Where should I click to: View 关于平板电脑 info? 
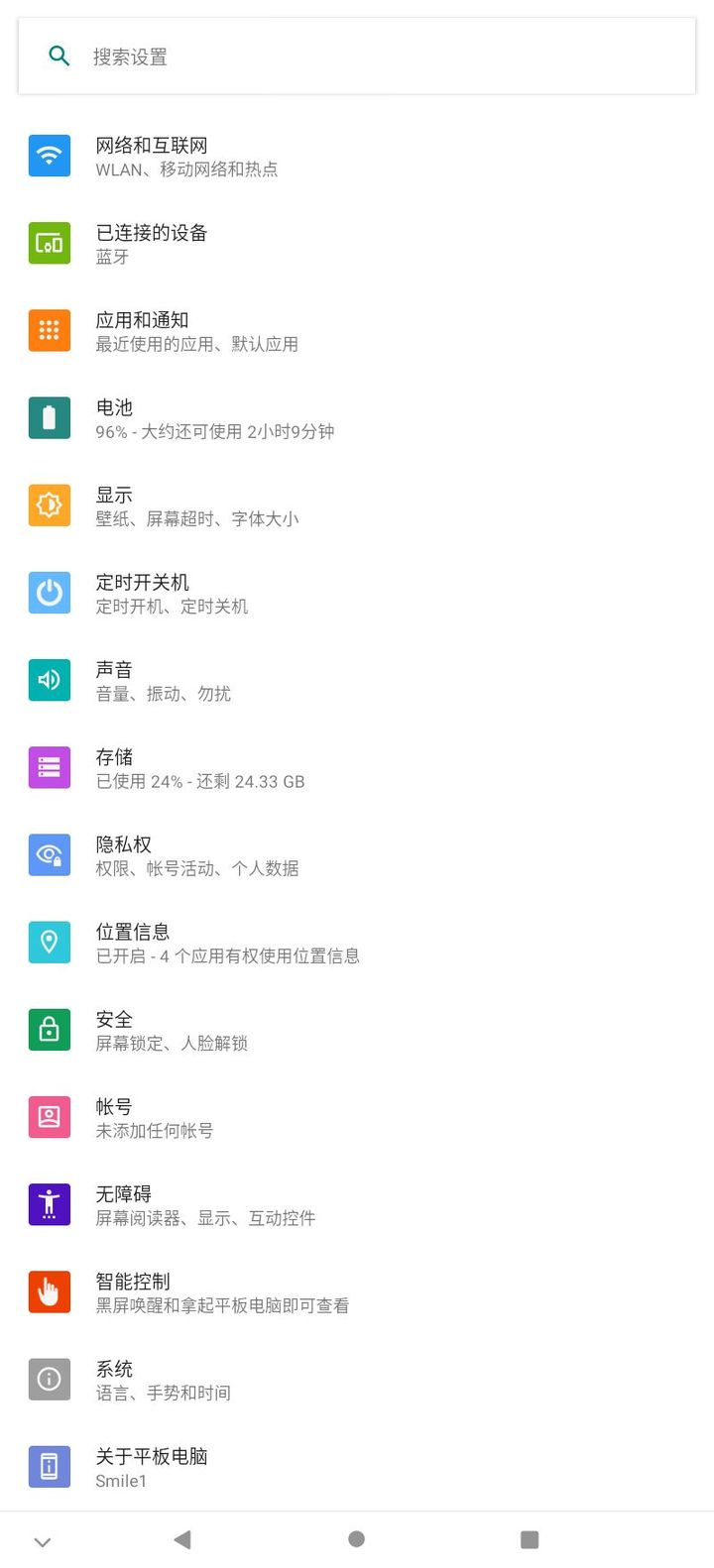point(357,1467)
